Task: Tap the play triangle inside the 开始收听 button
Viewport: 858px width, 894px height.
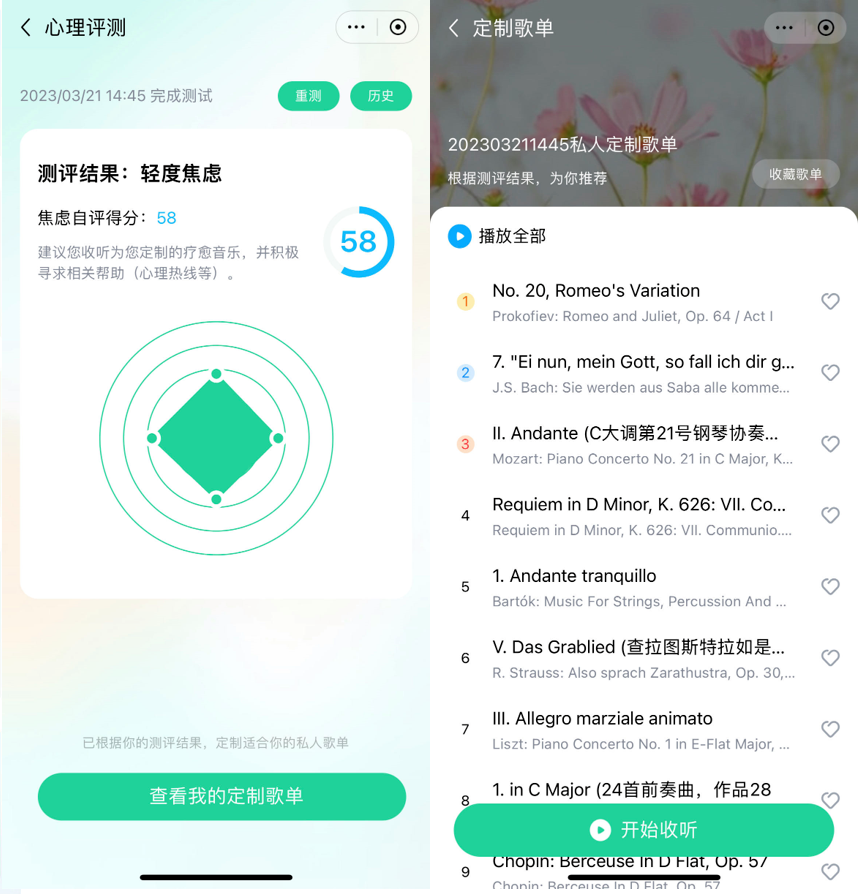Action: click(600, 830)
